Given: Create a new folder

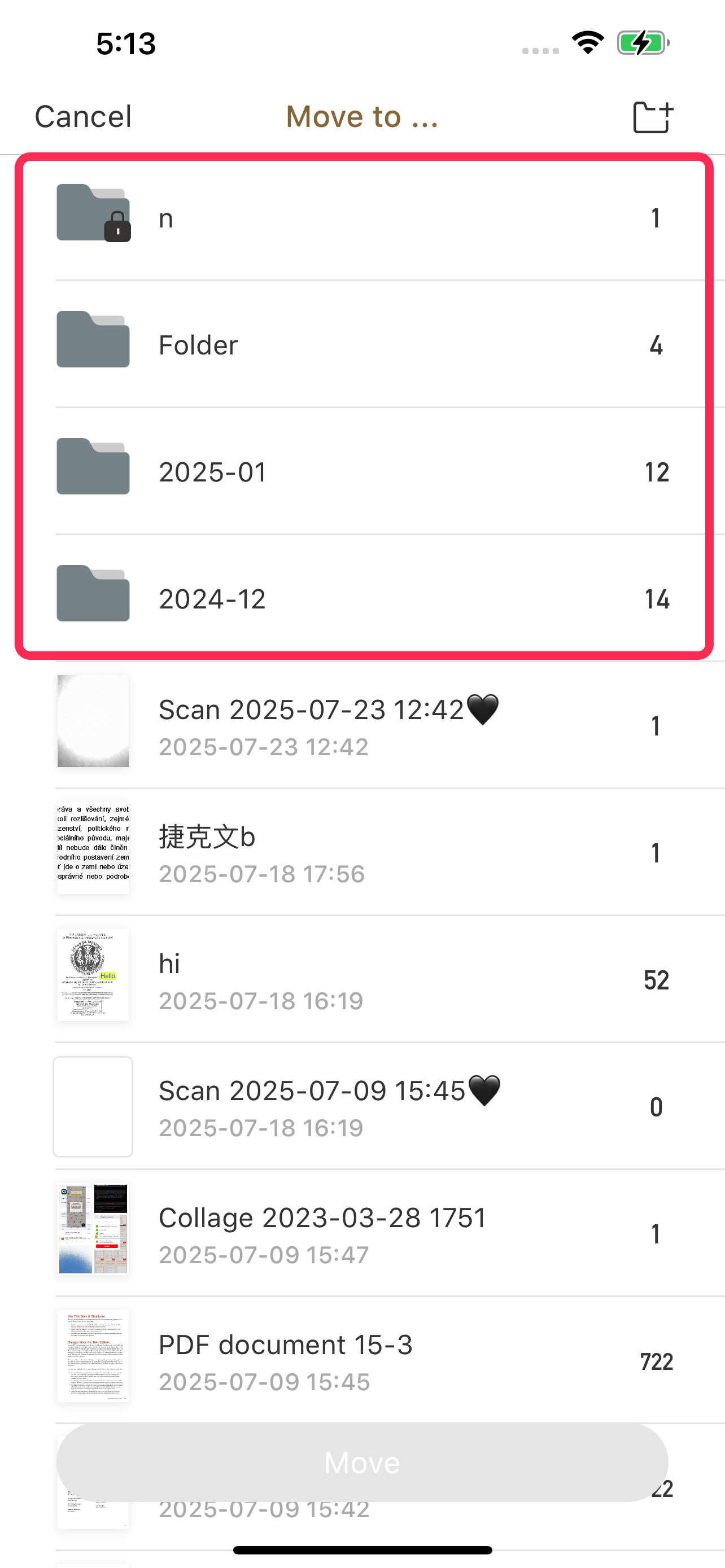Looking at the screenshot, I should coord(653,116).
